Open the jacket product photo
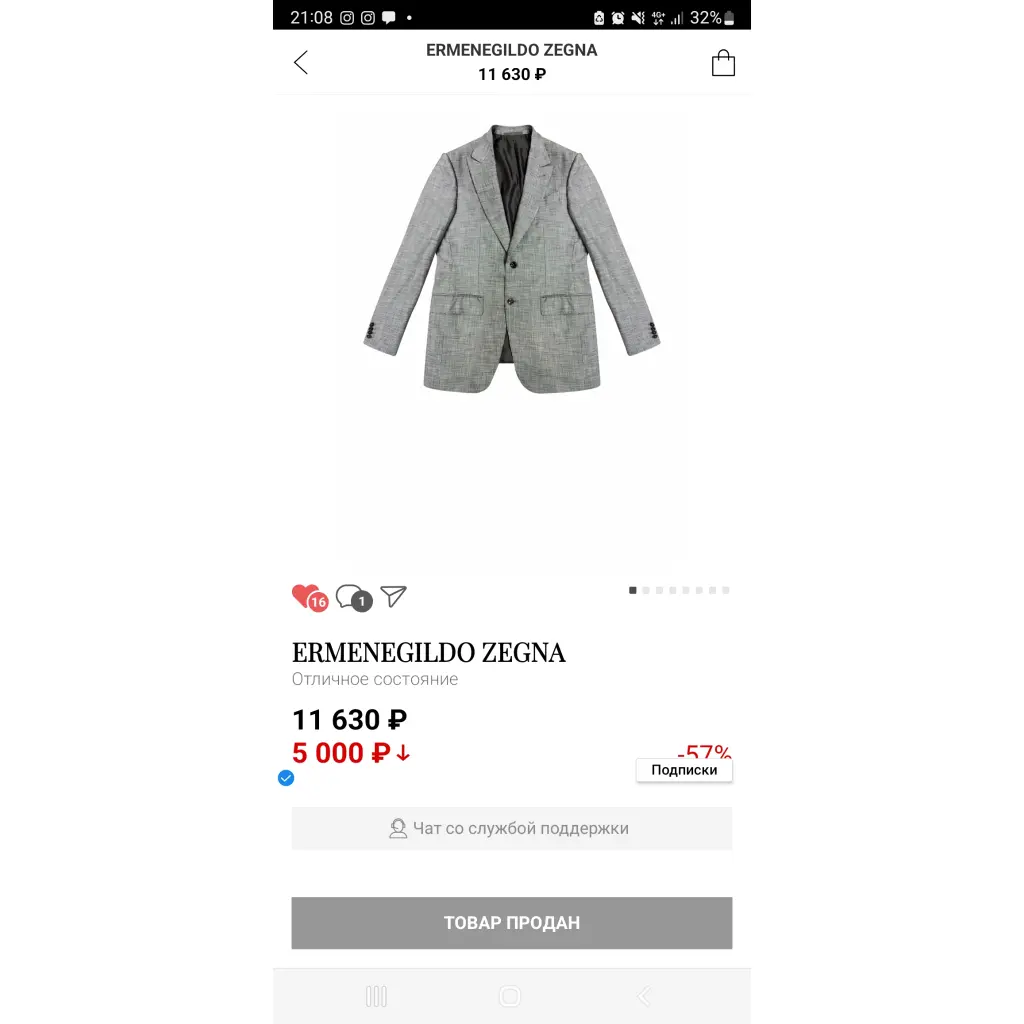Image resolution: width=1024 pixels, height=1024 pixels. 511,258
